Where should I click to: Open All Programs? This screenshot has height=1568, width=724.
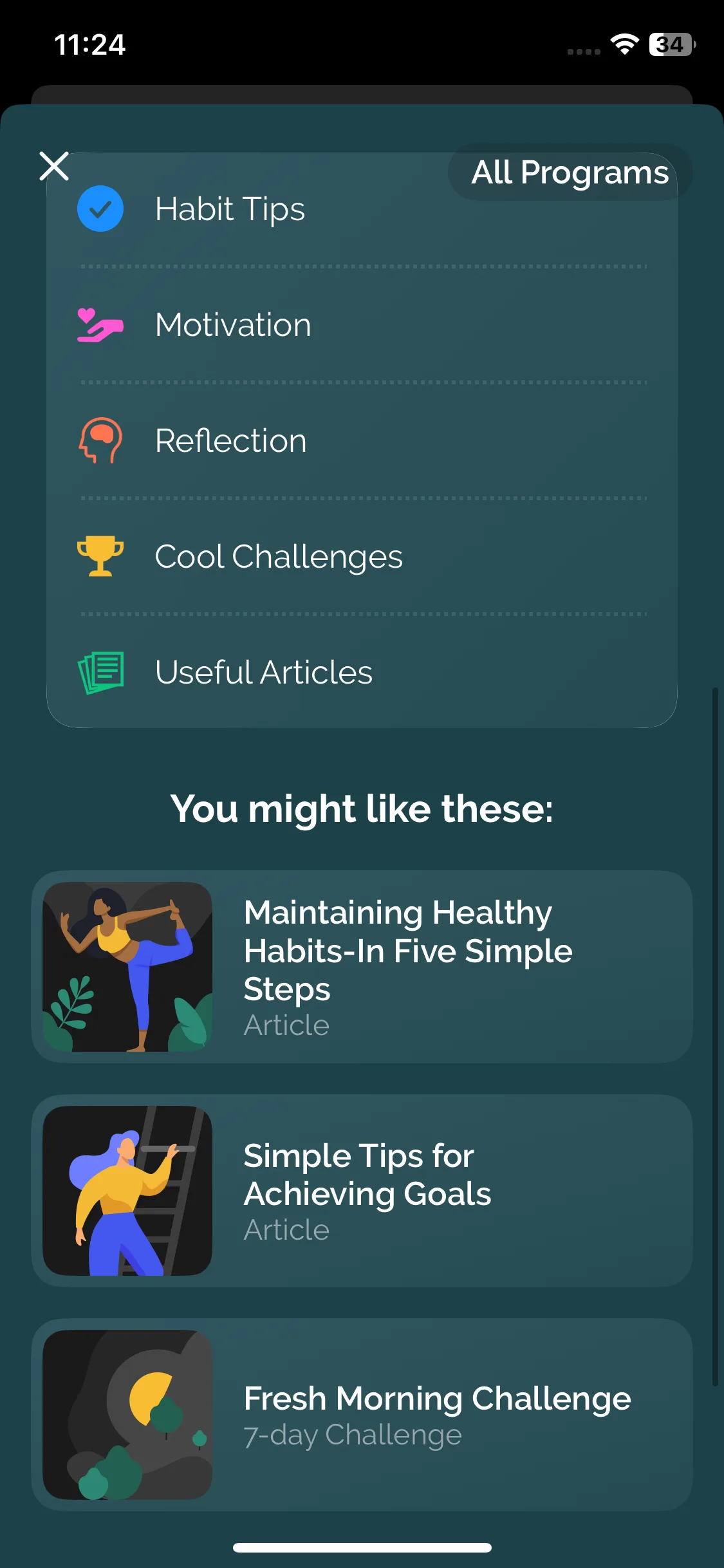click(x=570, y=173)
